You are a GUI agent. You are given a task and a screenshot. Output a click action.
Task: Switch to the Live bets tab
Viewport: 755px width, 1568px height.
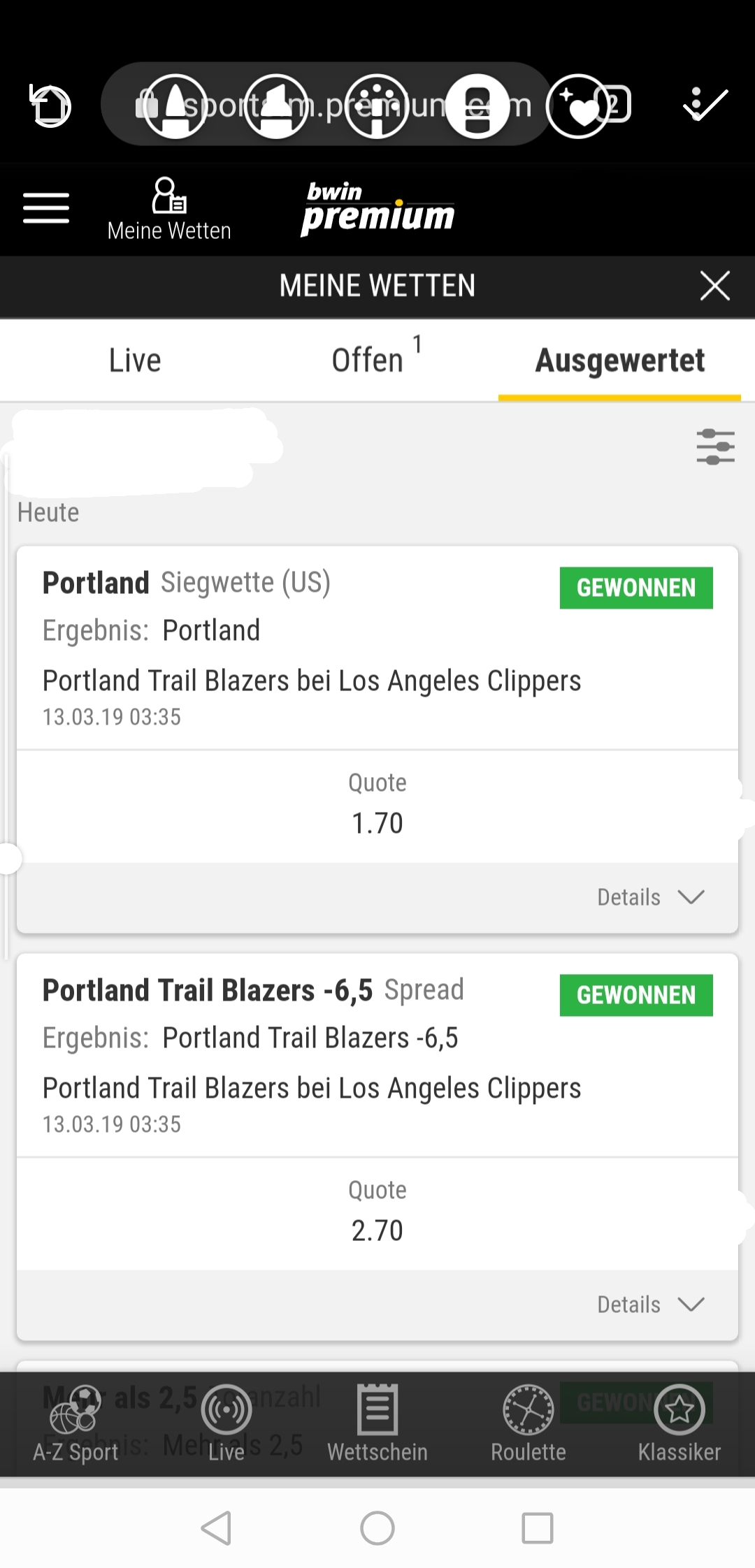pyautogui.click(x=135, y=361)
